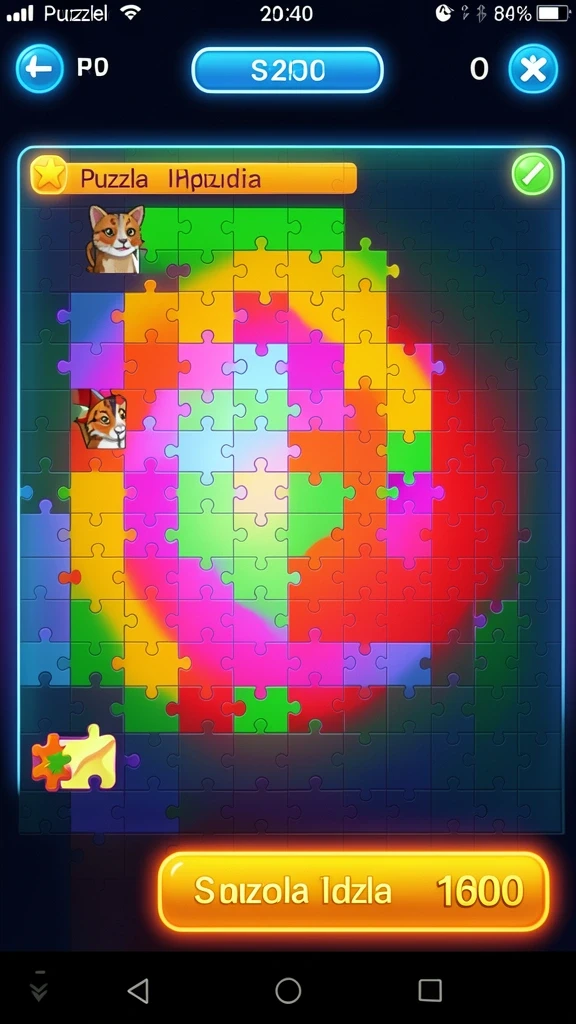Image resolution: width=576 pixels, height=1024 pixels.
Task: Tap the green checkmark on the puzzle board
Action: pyautogui.click(x=532, y=174)
